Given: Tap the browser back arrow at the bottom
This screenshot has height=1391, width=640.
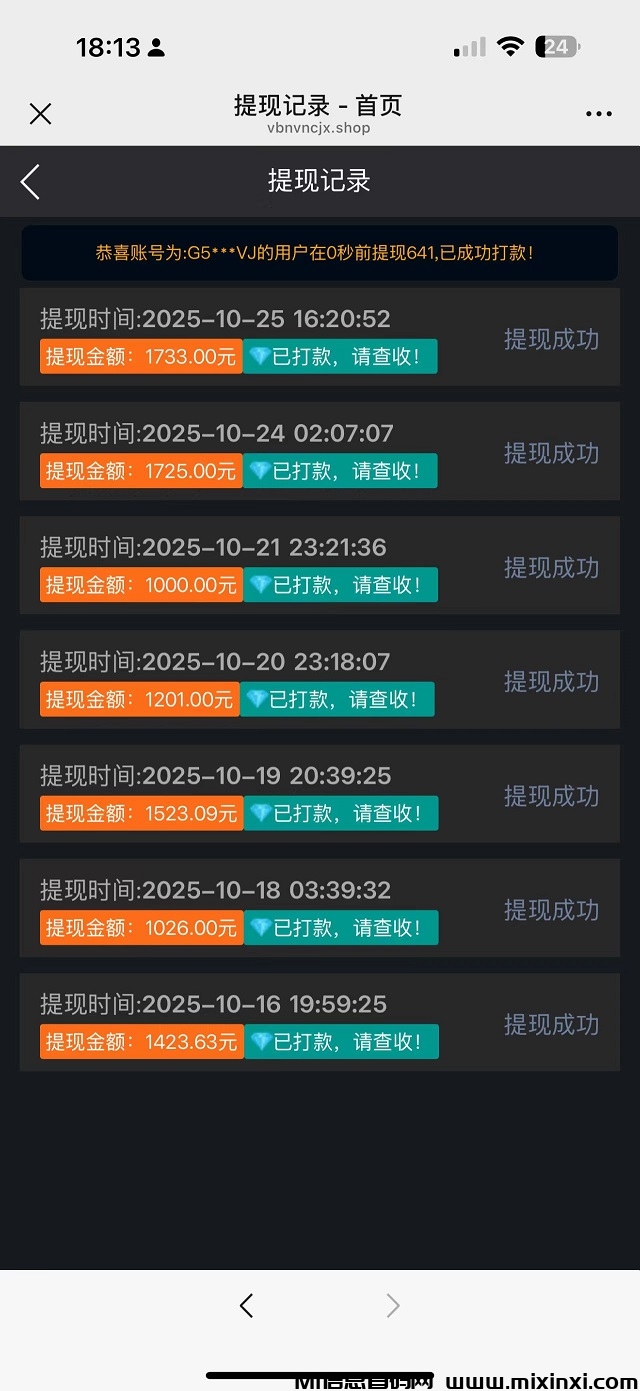Looking at the screenshot, I should pyautogui.click(x=246, y=1305).
